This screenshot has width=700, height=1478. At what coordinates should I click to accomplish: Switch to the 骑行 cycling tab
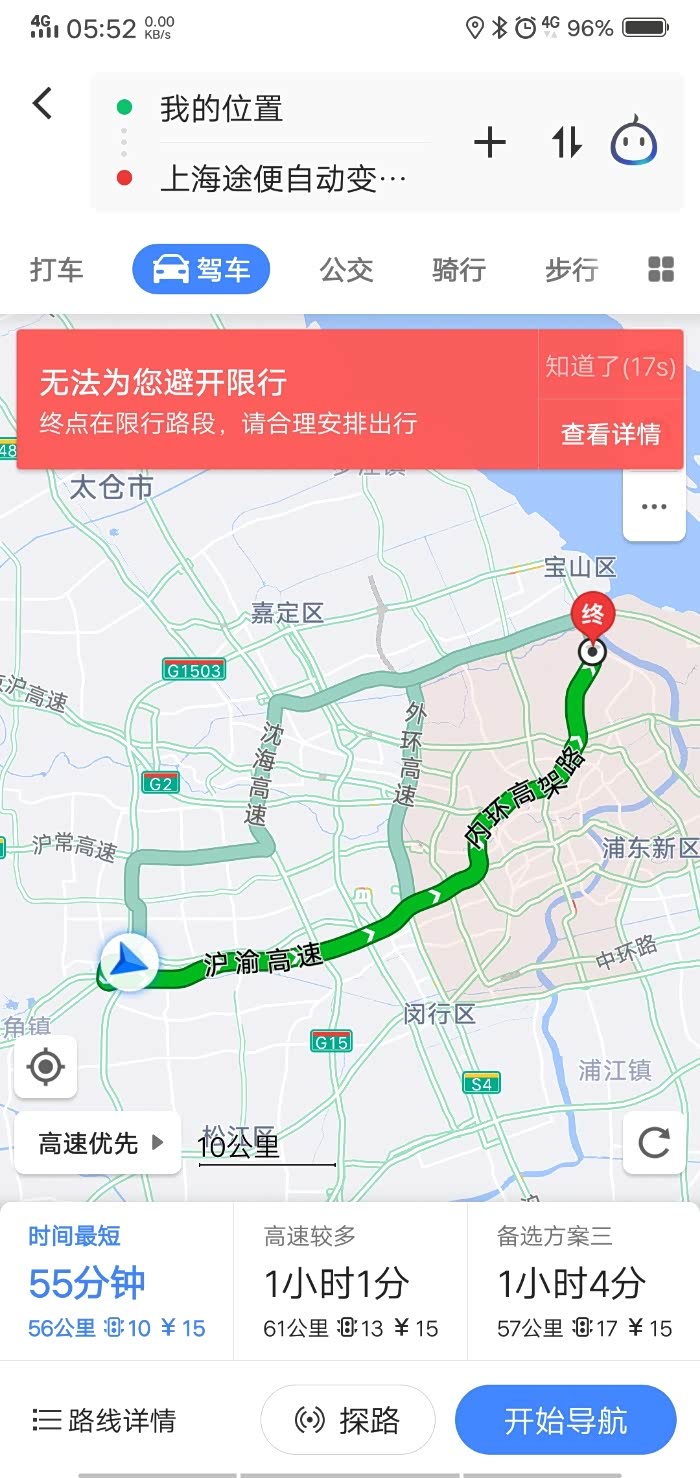pyautogui.click(x=459, y=269)
